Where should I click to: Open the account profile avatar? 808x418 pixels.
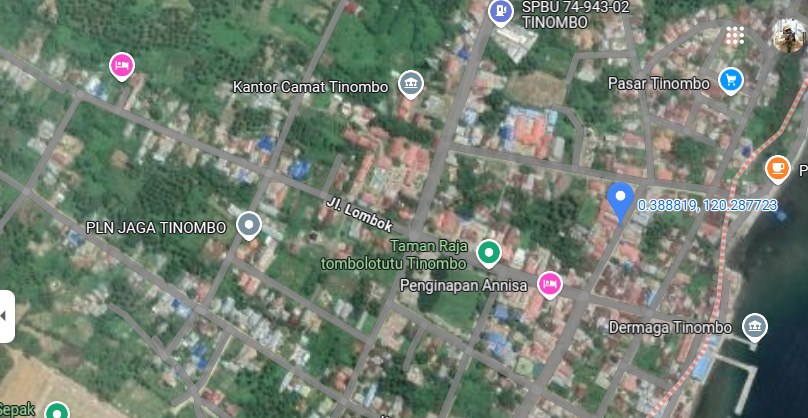tap(788, 35)
